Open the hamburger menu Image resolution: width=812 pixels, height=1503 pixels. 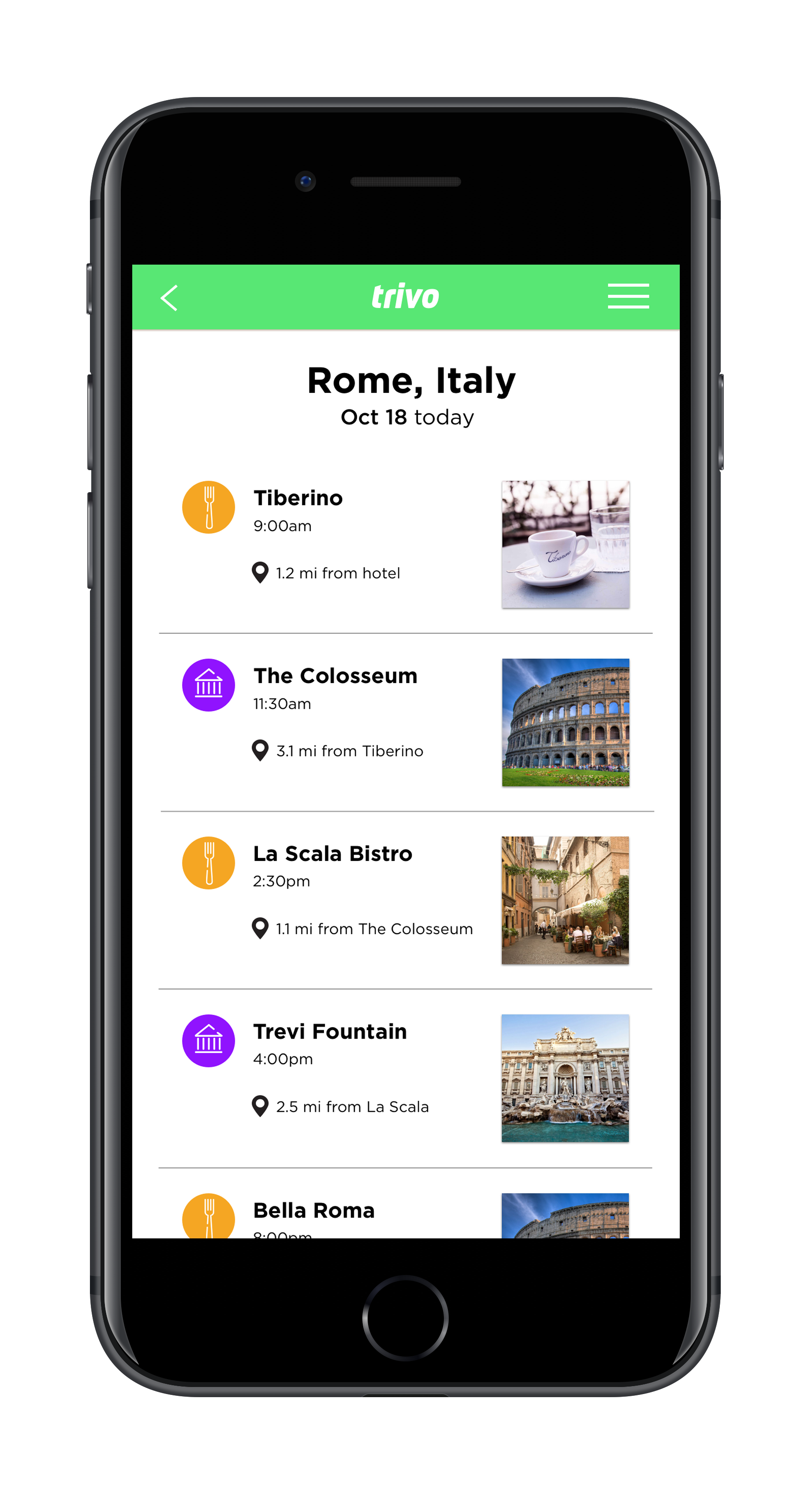click(x=628, y=296)
